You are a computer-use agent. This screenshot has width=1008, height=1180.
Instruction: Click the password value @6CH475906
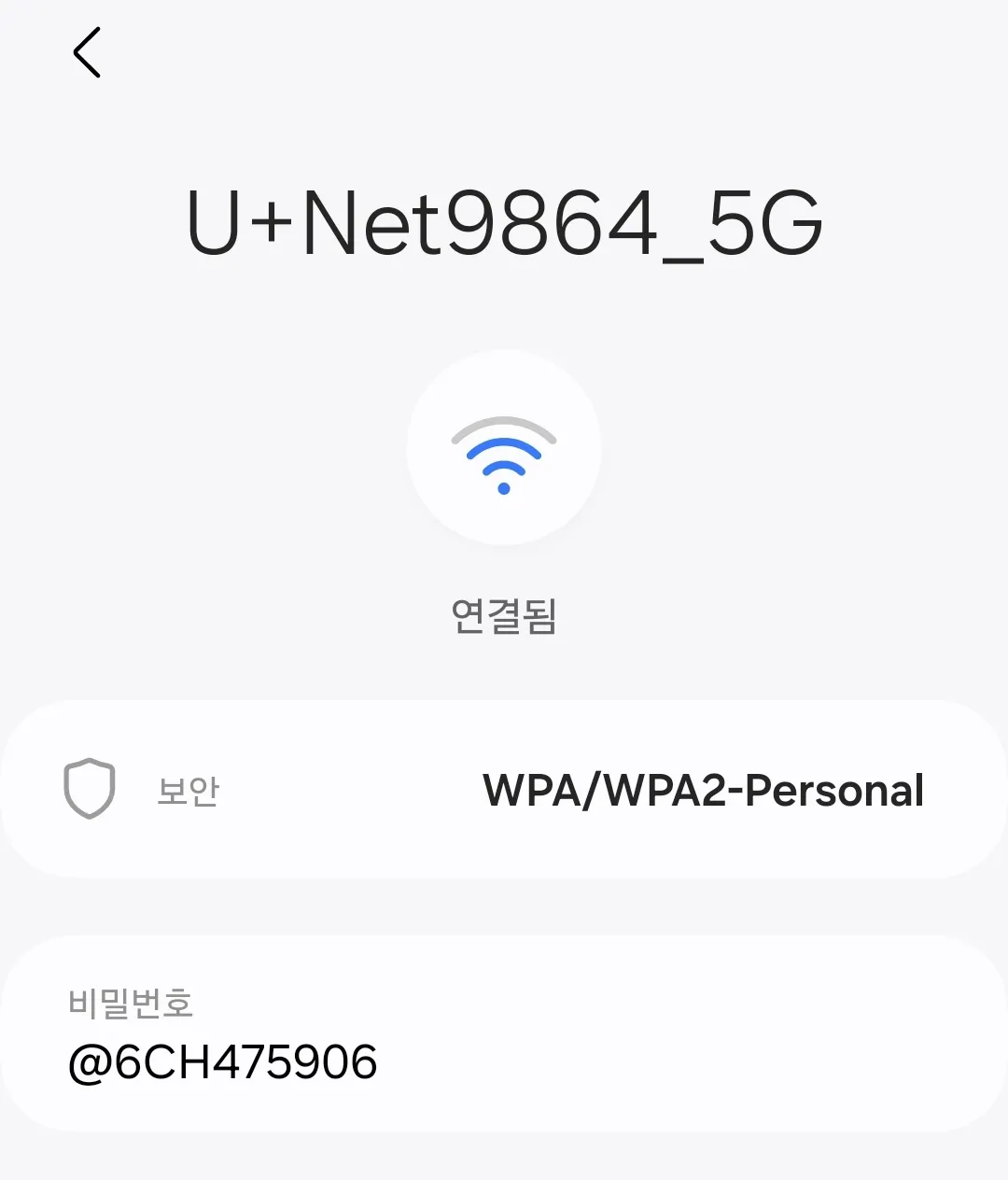pos(222,1061)
